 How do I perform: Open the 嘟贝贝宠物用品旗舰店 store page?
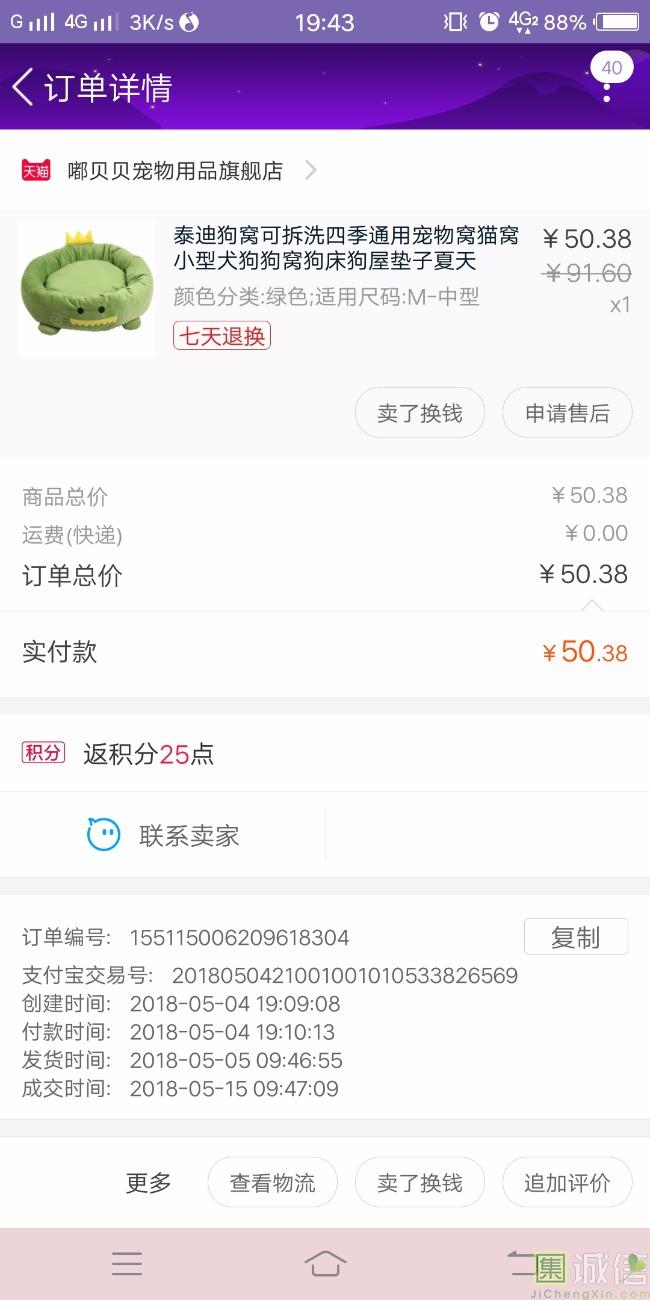point(175,171)
